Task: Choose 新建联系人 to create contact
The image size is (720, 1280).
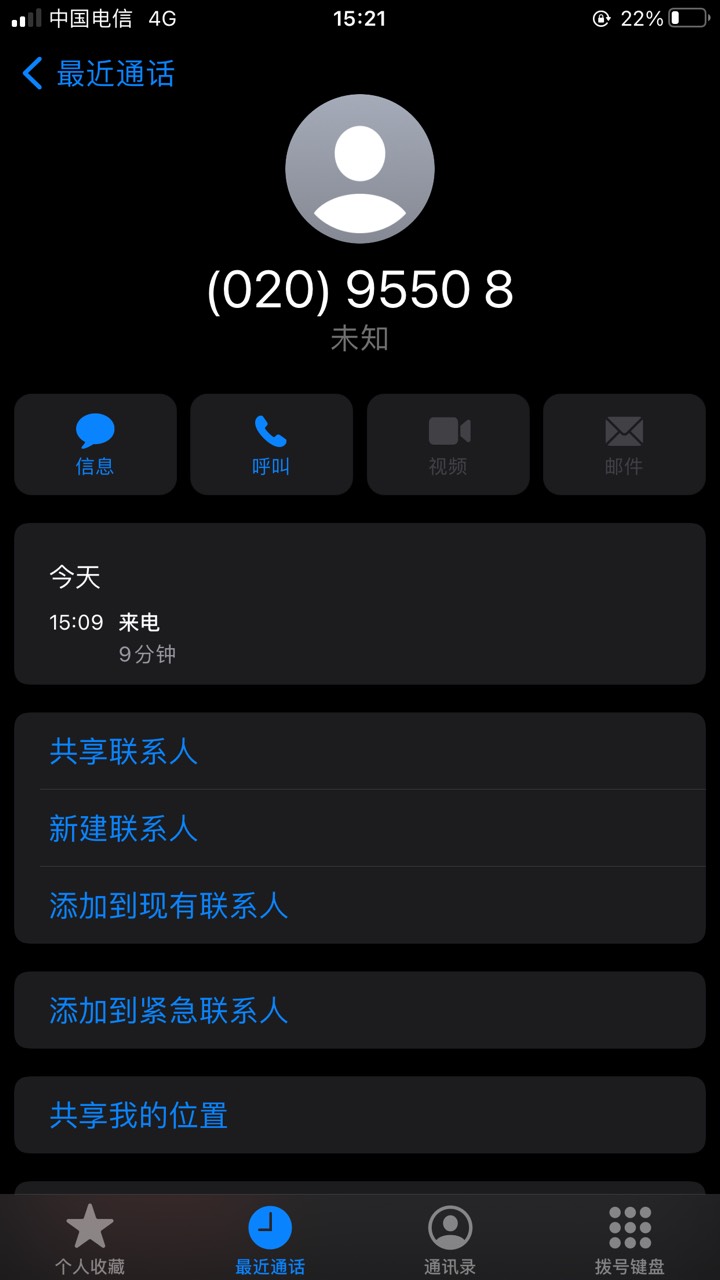Action: click(x=360, y=828)
